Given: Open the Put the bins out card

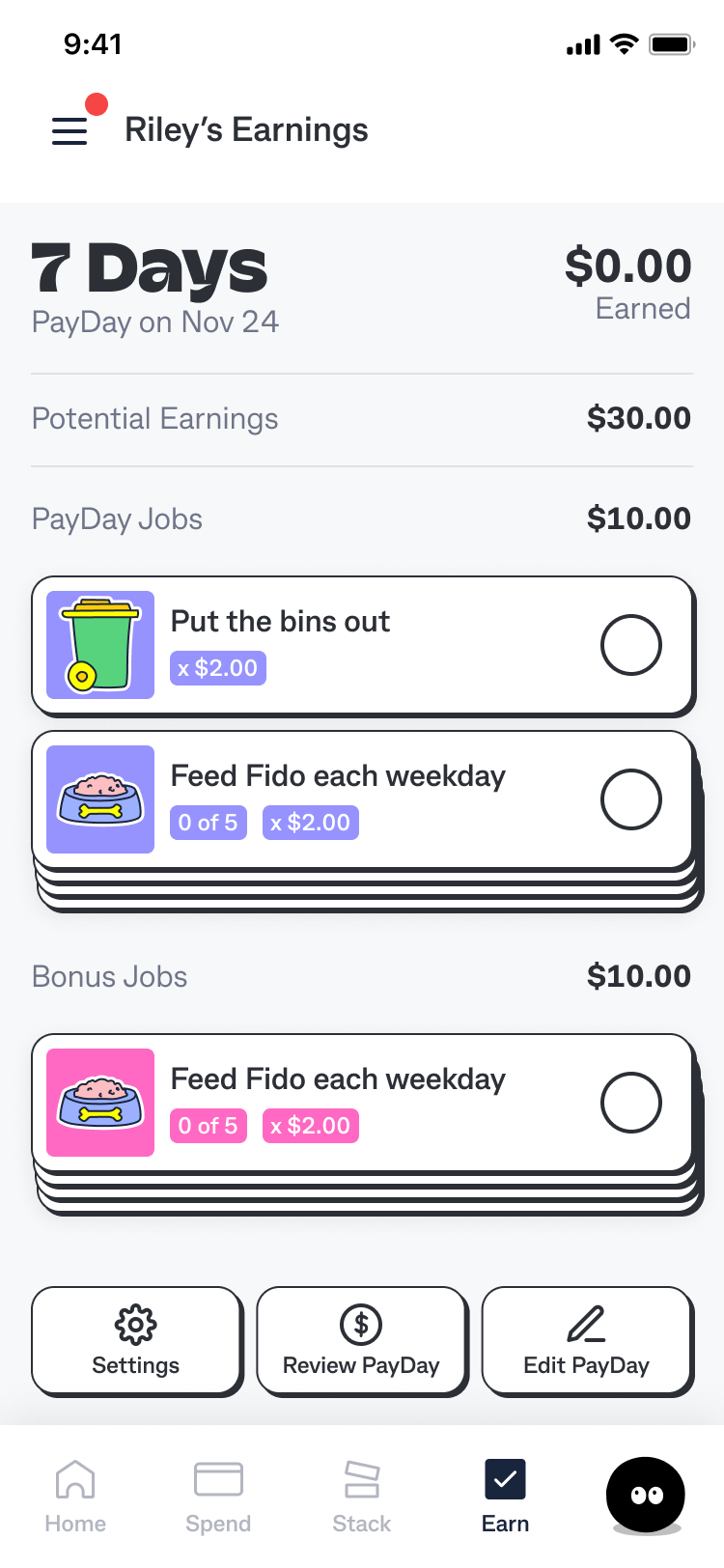Looking at the screenshot, I should click(338, 645).
